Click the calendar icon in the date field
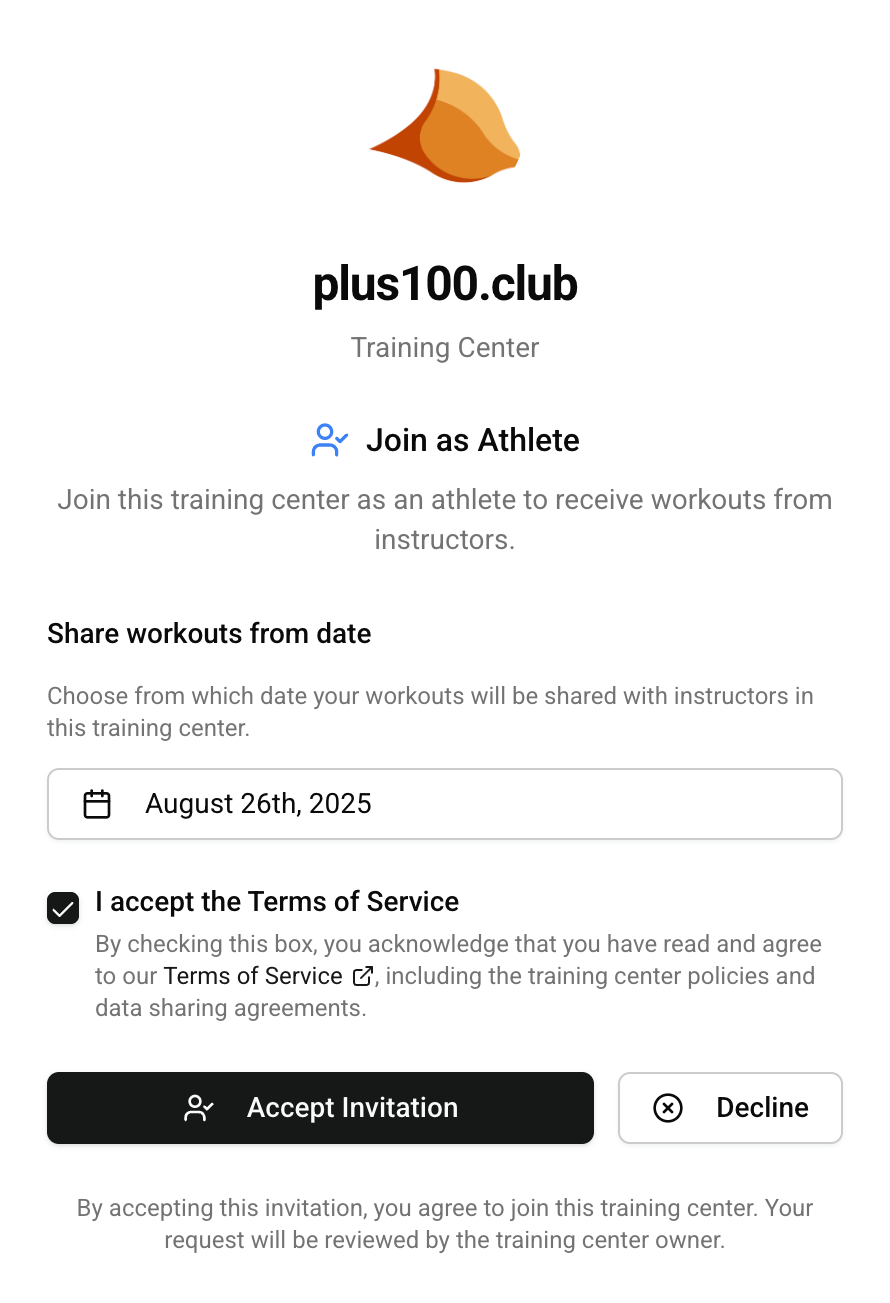Viewport: 890px width, 1303px height. coord(97,803)
